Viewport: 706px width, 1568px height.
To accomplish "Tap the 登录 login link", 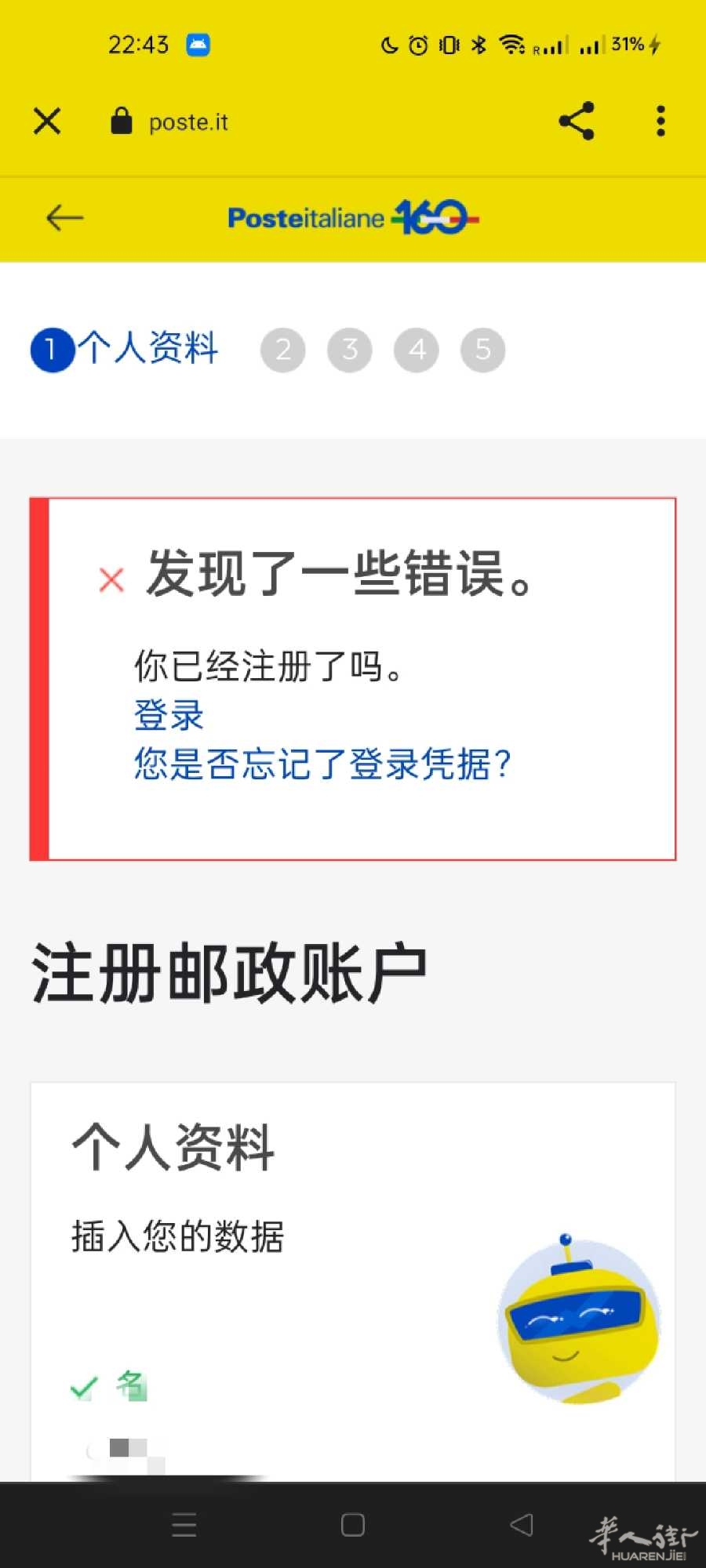I will 169,715.
